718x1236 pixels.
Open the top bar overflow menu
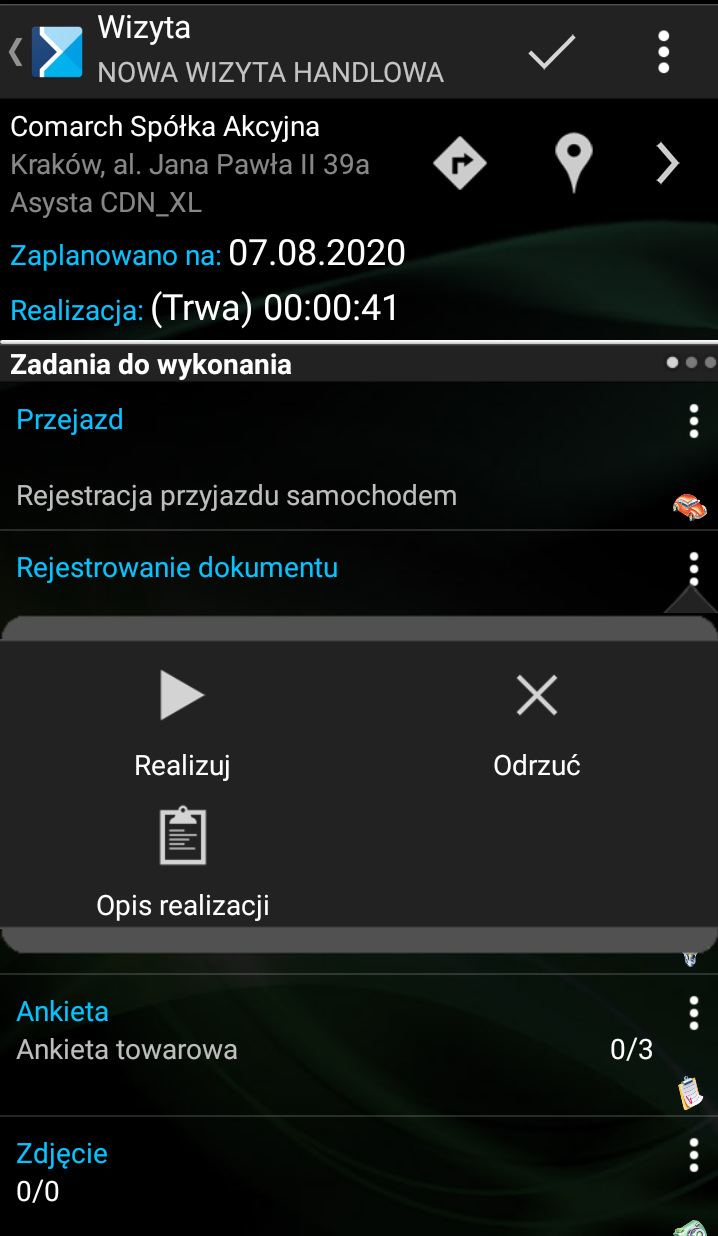pos(663,51)
